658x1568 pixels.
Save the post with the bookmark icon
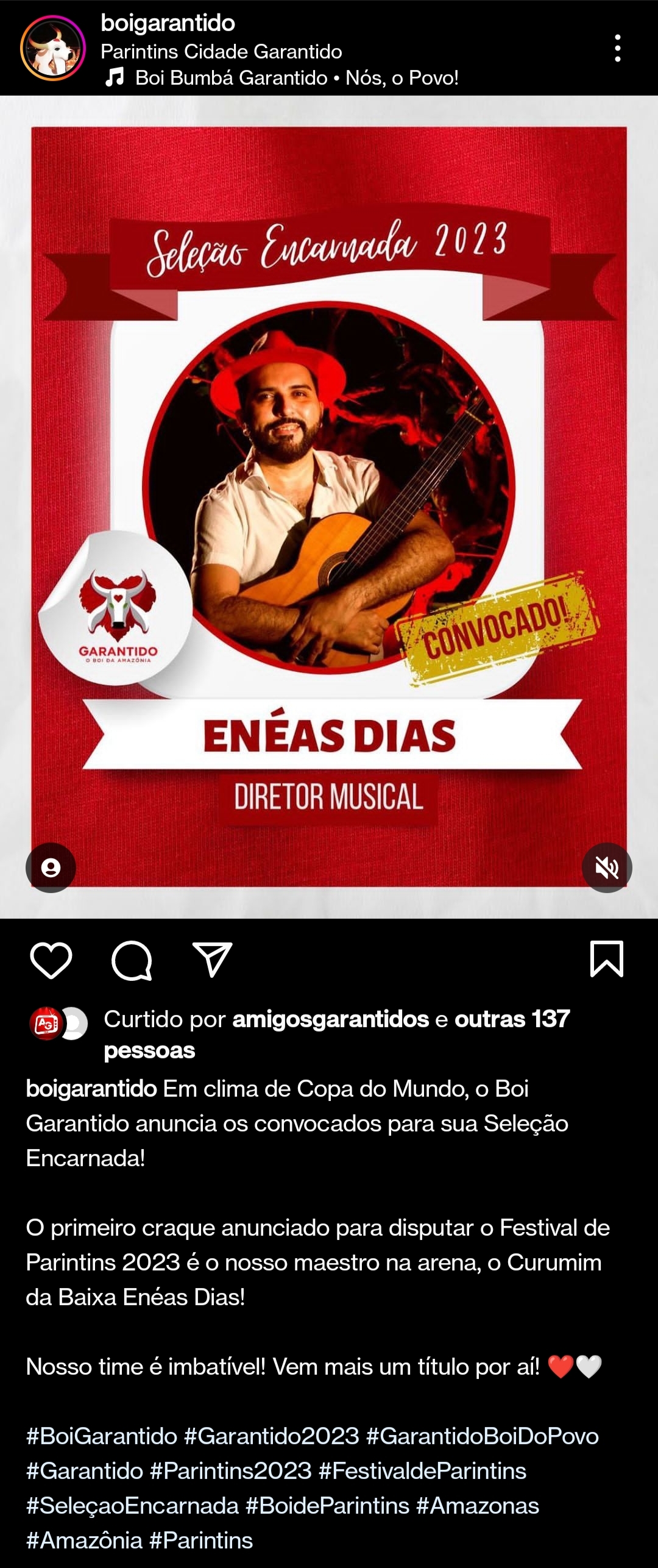tap(607, 959)
